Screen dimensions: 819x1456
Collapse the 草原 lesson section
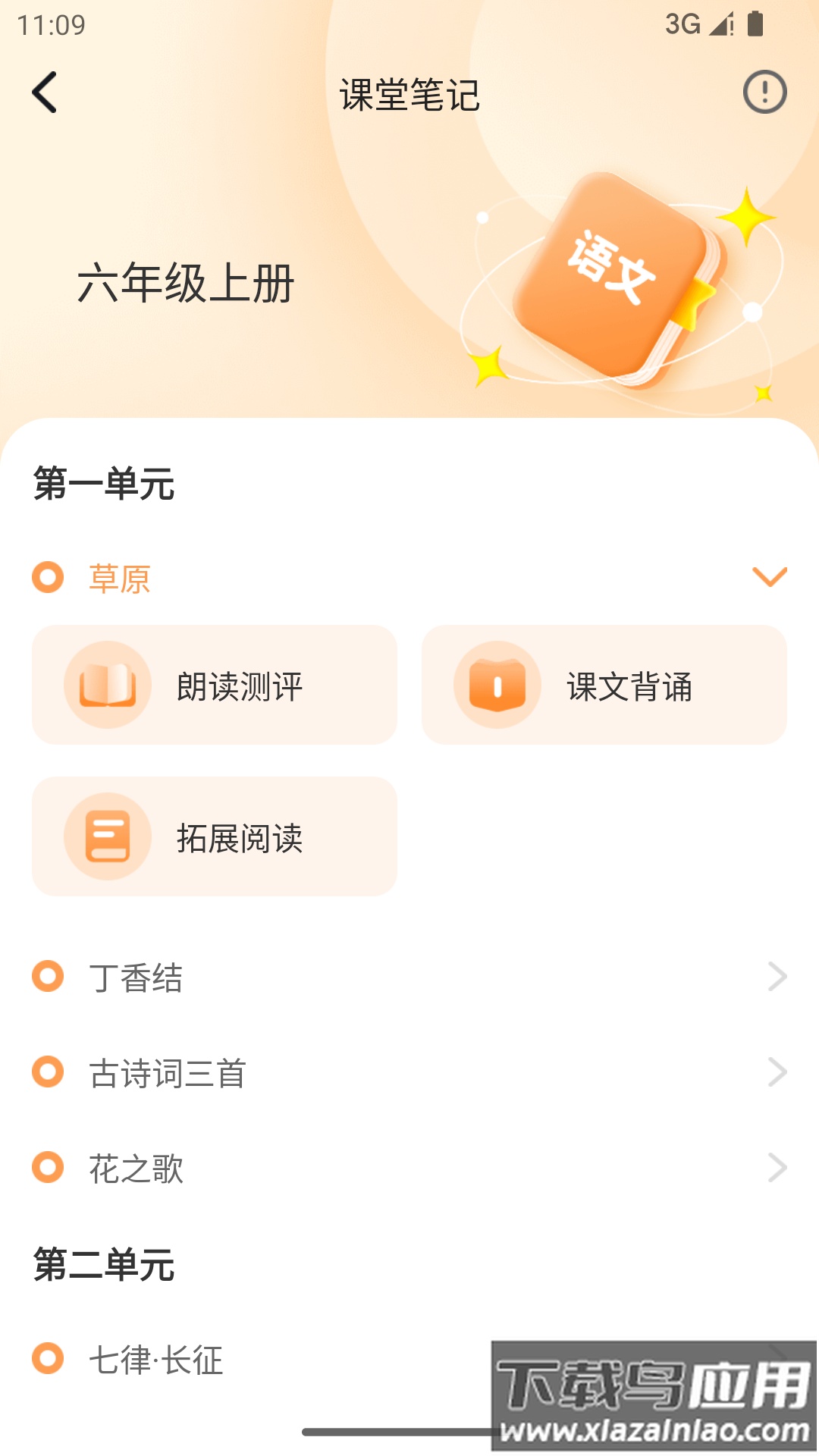pos(769,578)
